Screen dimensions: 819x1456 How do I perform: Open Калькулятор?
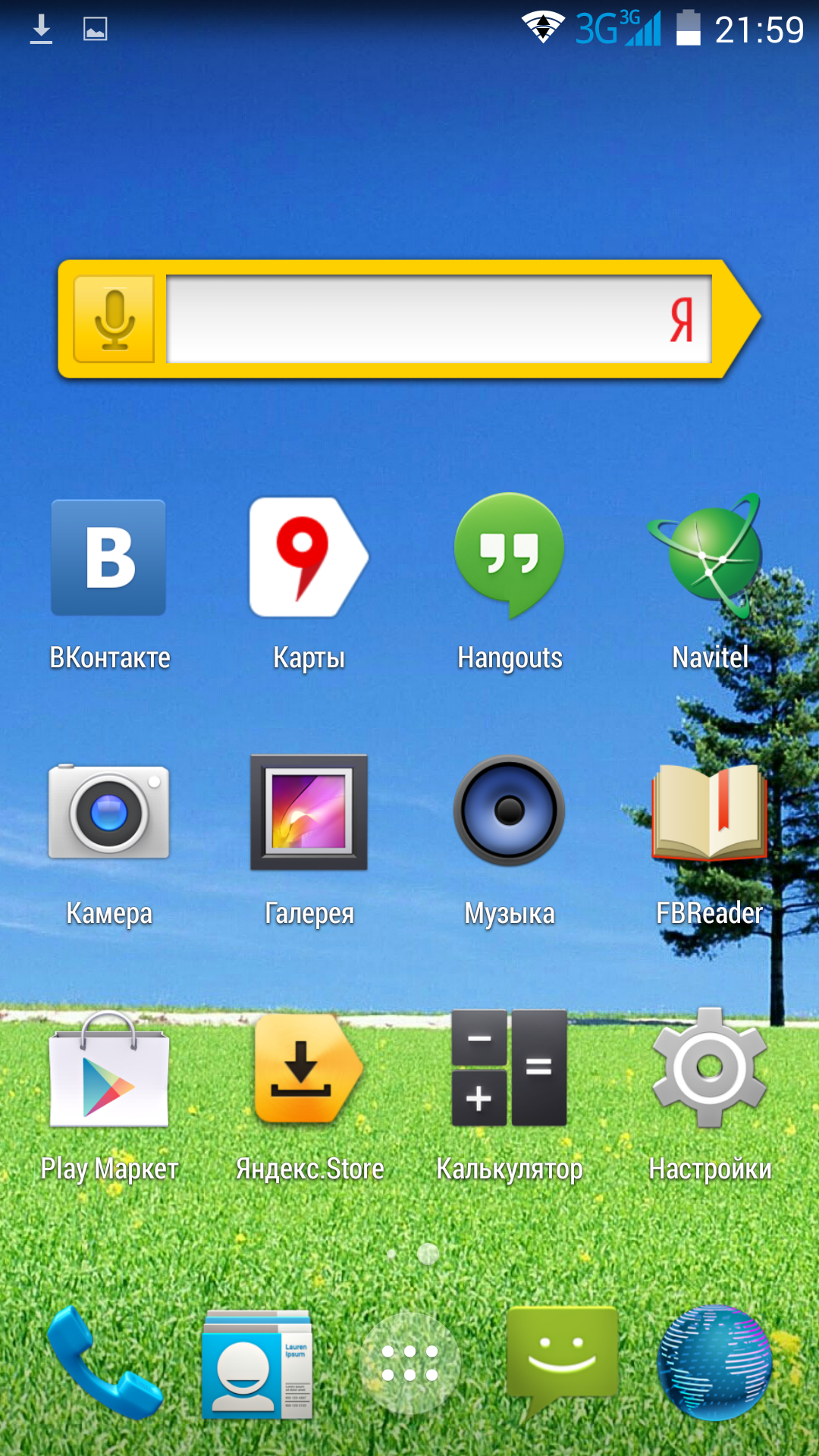[x=510, y=1068]
